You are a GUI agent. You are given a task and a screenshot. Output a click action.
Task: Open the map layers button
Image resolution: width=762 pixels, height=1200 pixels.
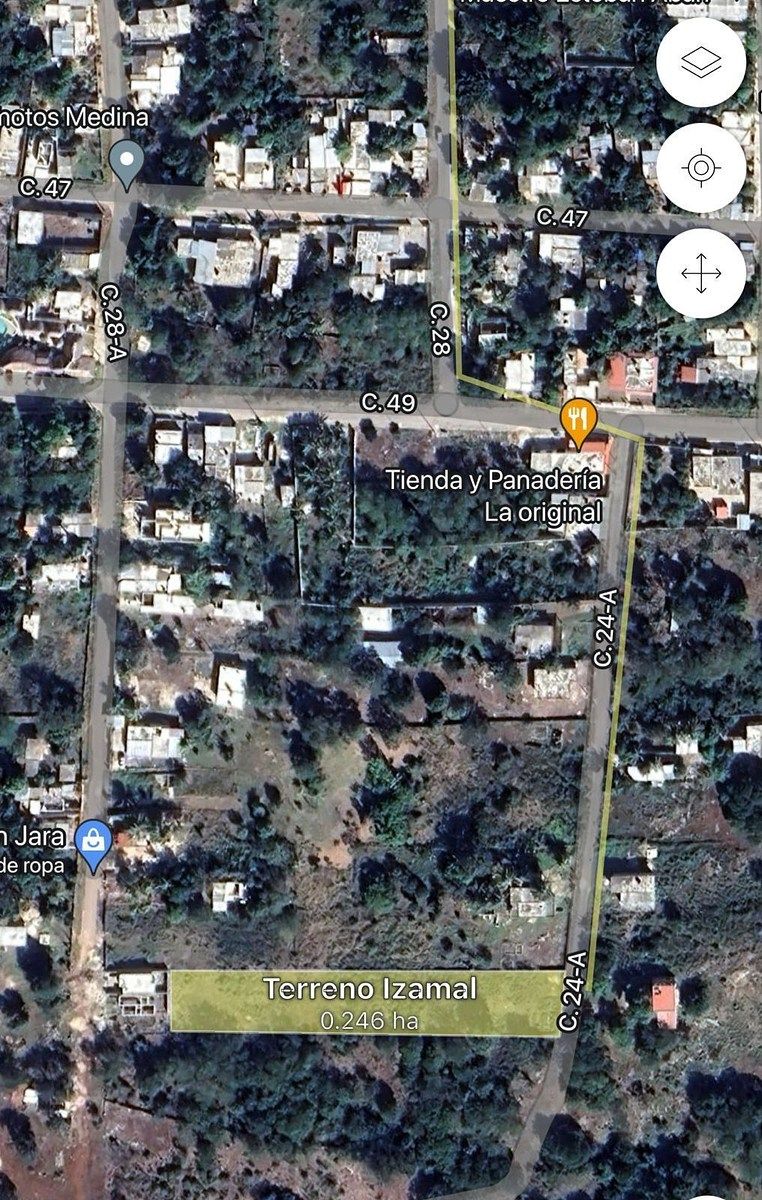701,62
